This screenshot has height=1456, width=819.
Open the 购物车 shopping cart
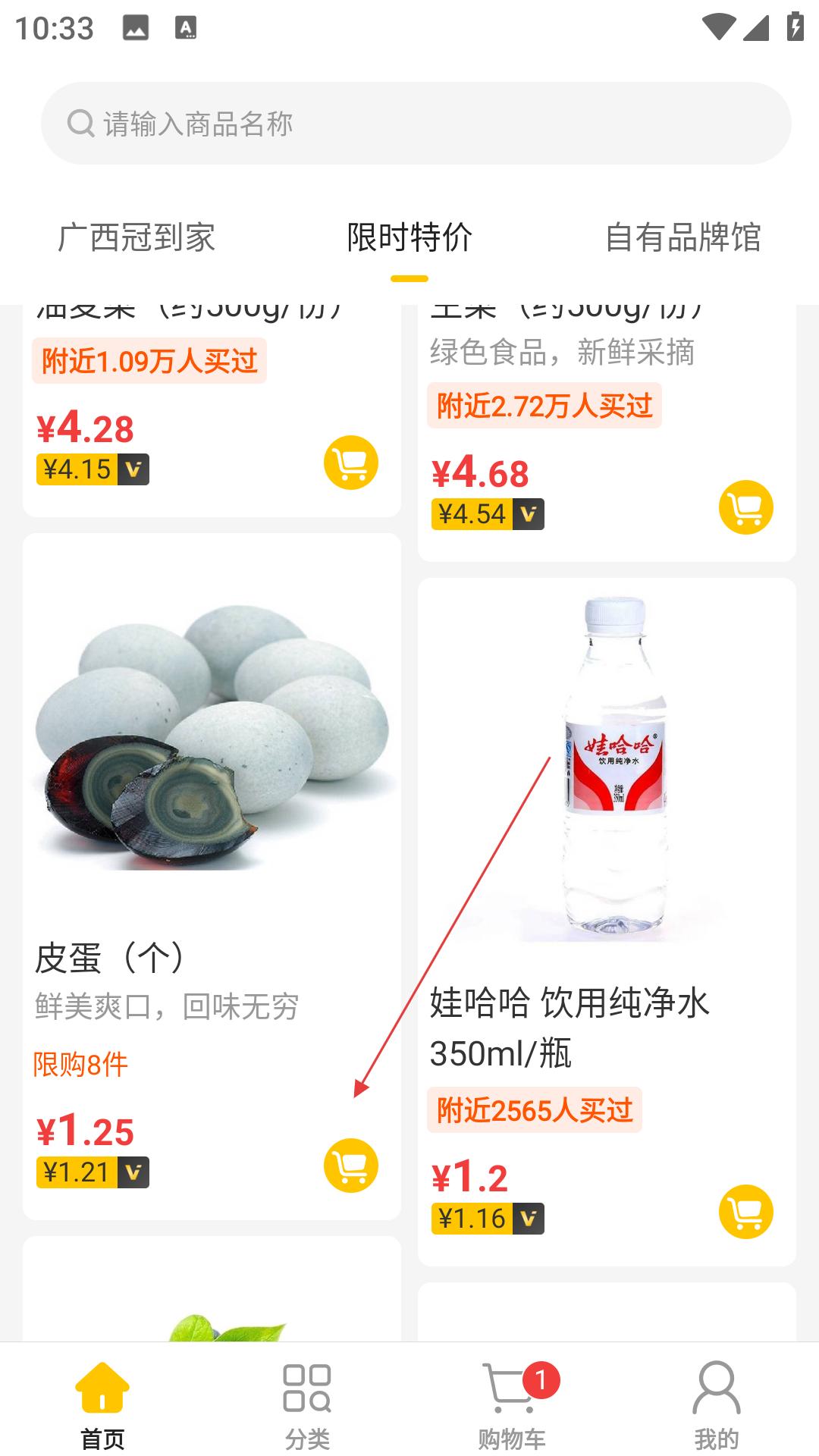coord(512,1404)
